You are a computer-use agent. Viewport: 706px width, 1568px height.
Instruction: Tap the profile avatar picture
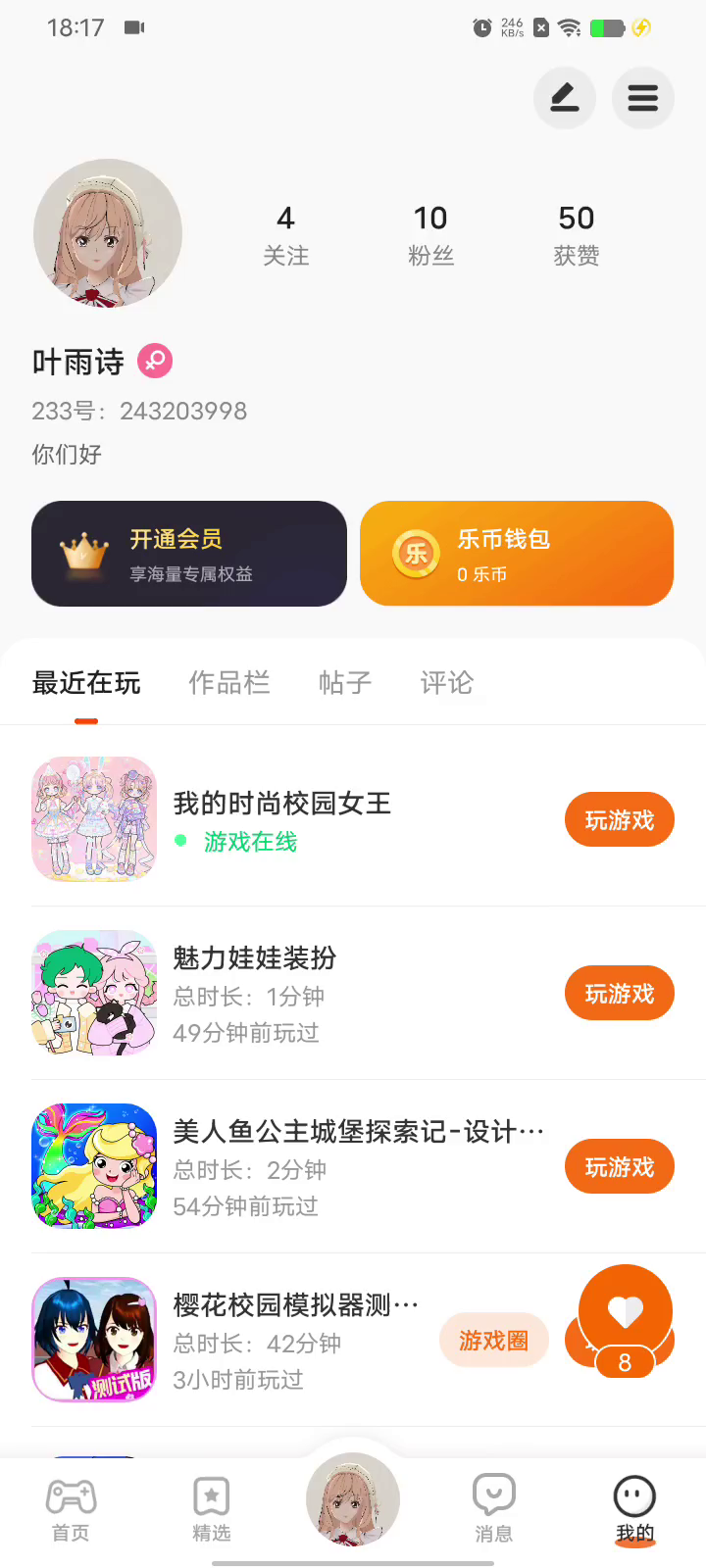108,233
